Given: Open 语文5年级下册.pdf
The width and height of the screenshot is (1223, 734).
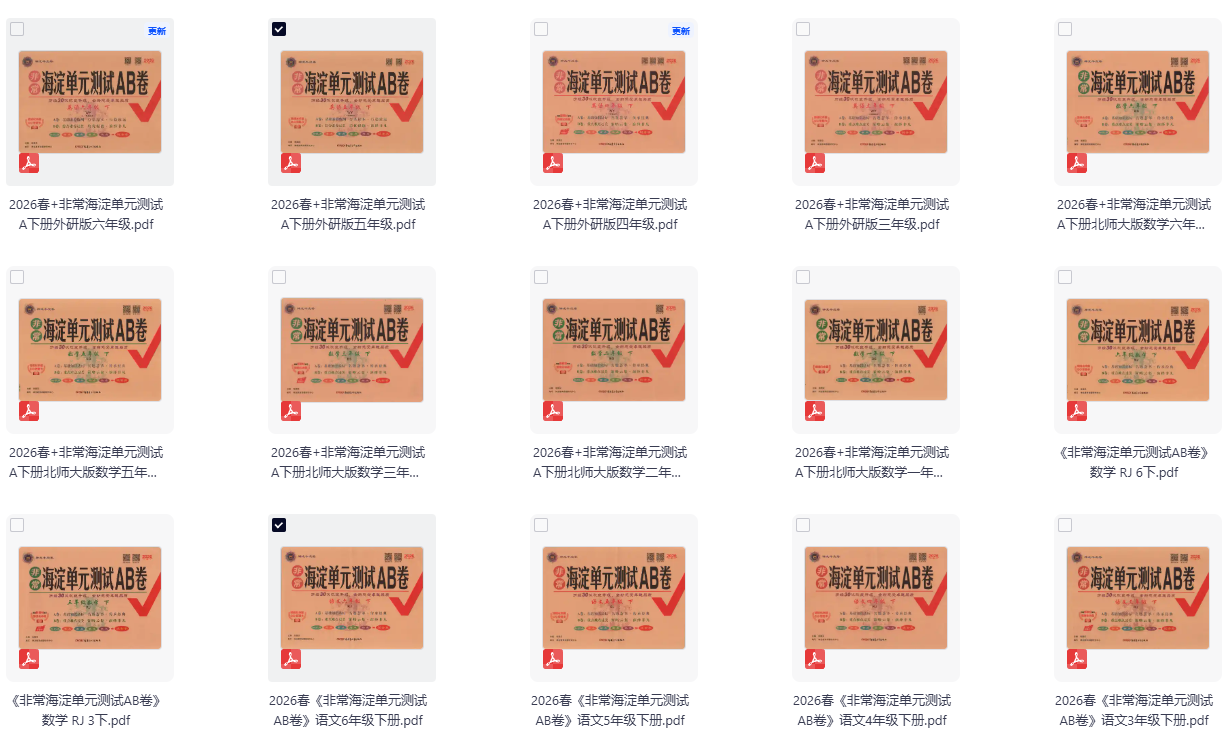Looking at the screenshot, I should pyautogui.click(x=613, y=598).
